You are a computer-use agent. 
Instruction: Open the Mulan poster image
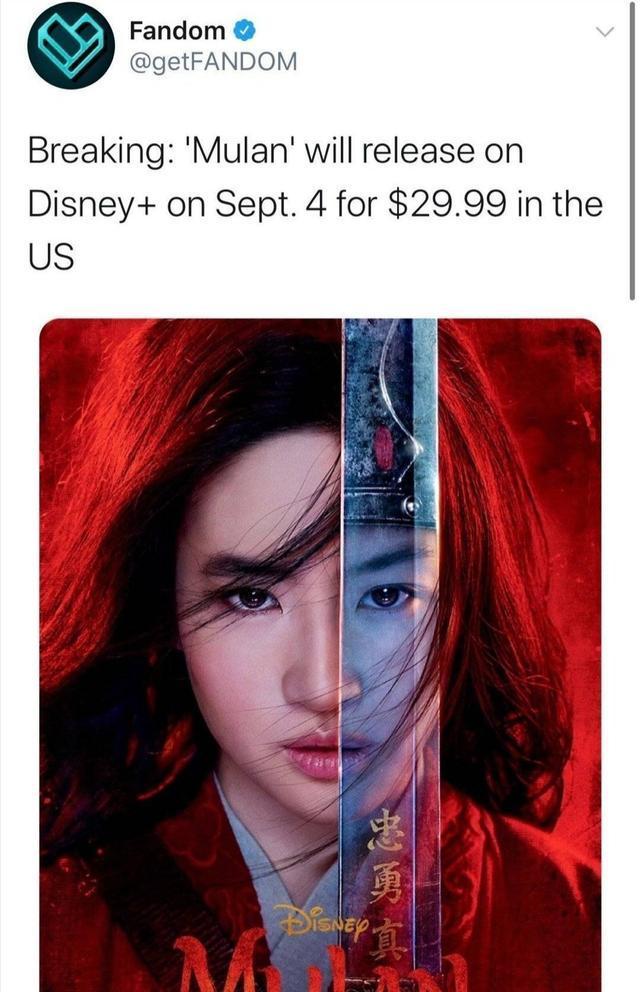coord(320,650)
